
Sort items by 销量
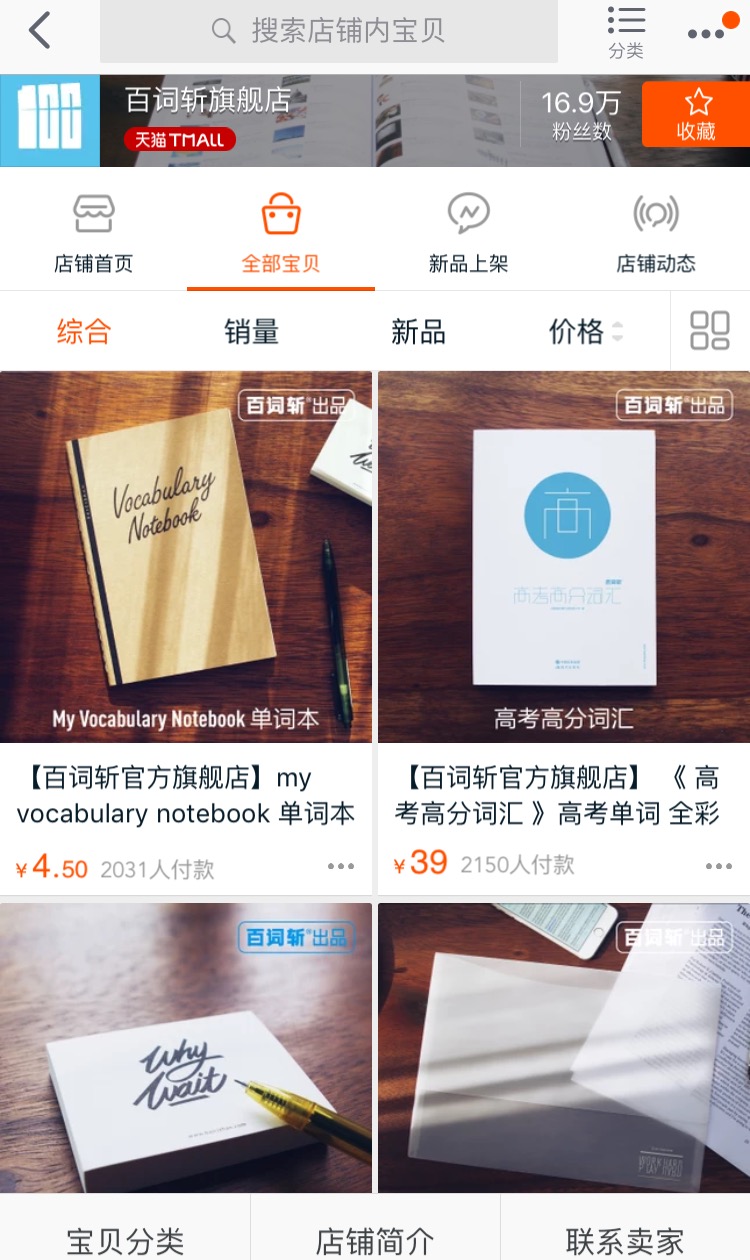(x=251, y=331)
